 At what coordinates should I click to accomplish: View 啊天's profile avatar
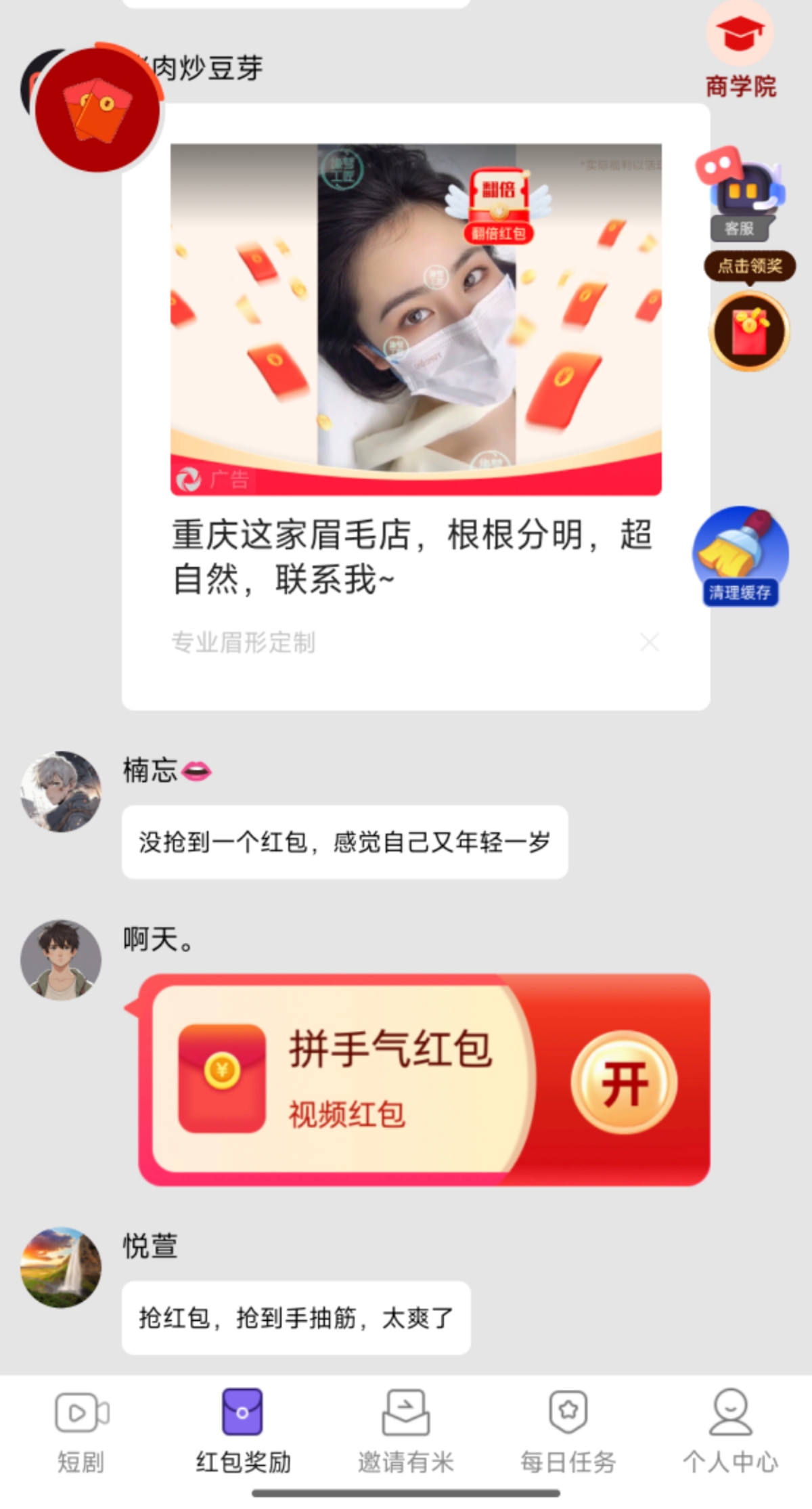coord(61,959)
